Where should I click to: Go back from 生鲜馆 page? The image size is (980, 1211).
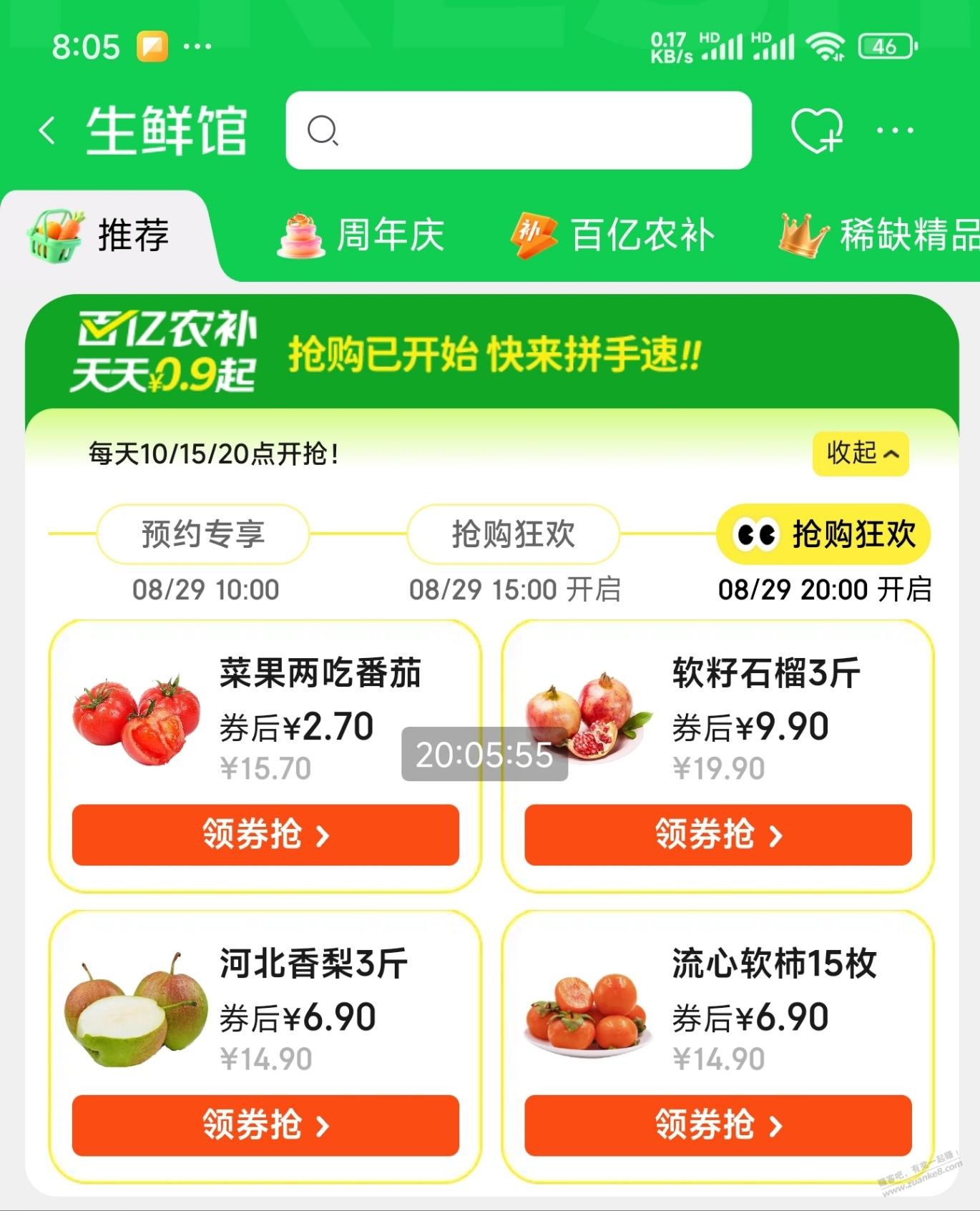[x=47, y=131]
